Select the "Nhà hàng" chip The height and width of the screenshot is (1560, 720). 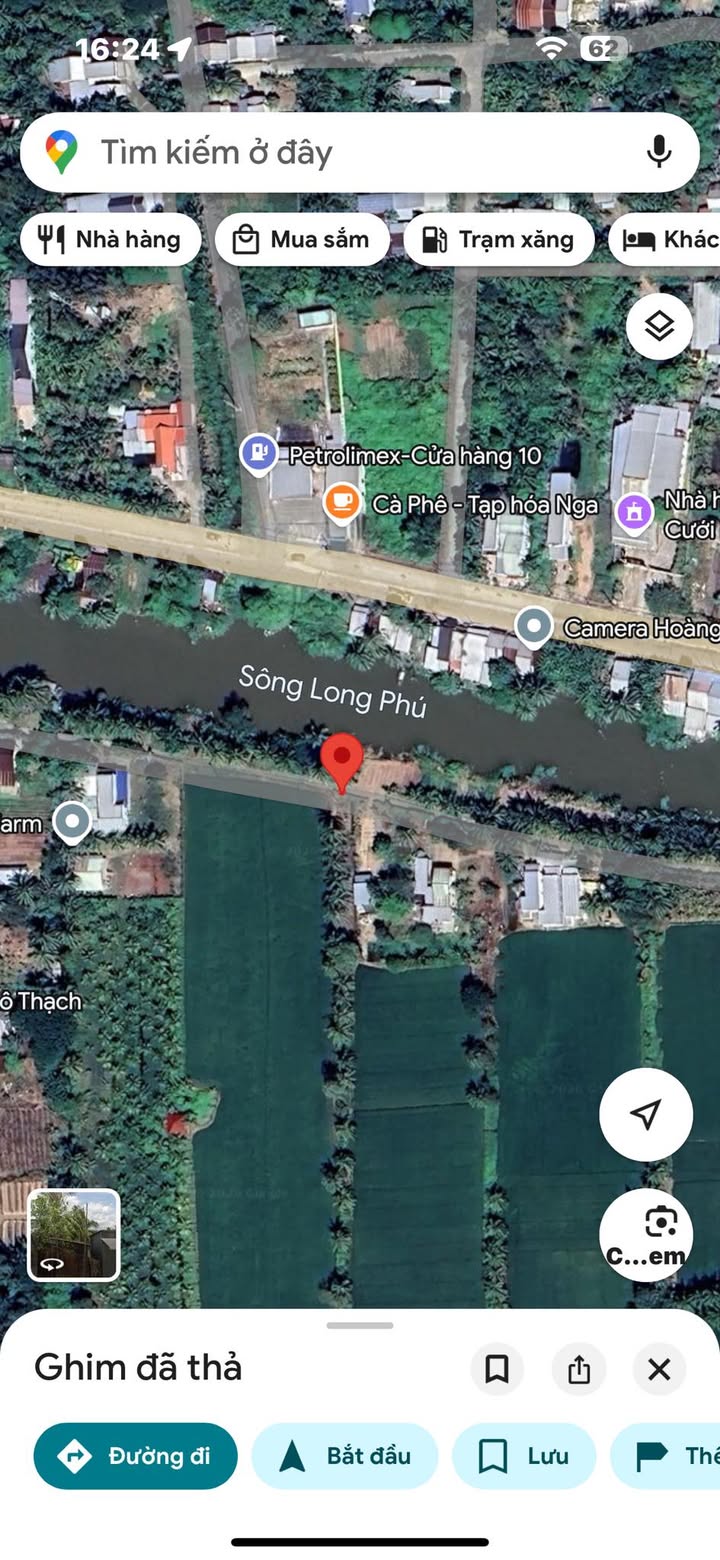[110, 240]
